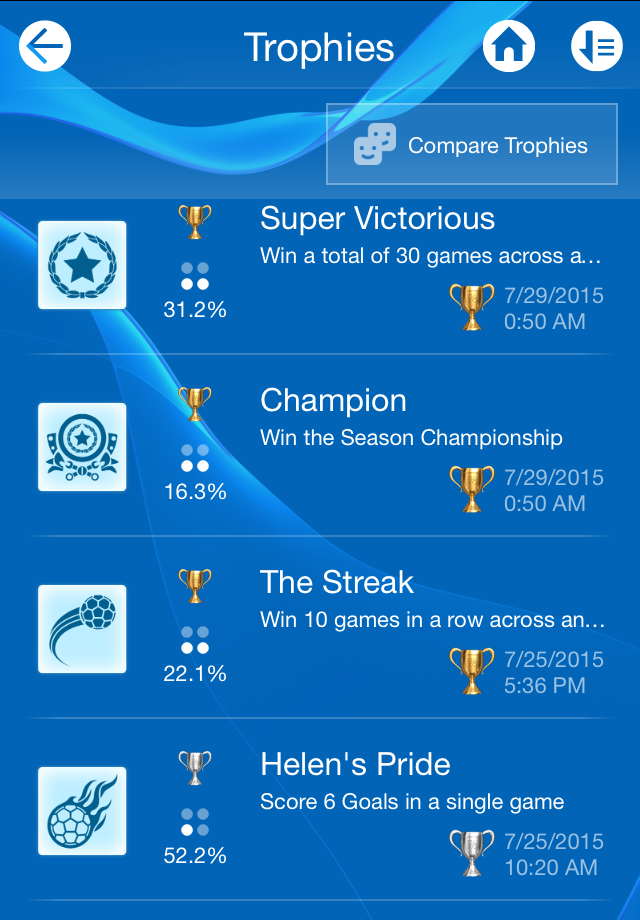Open the Super Victorious trophy details
The width and height of the screenshot is (640, 920).
point(376,219)
